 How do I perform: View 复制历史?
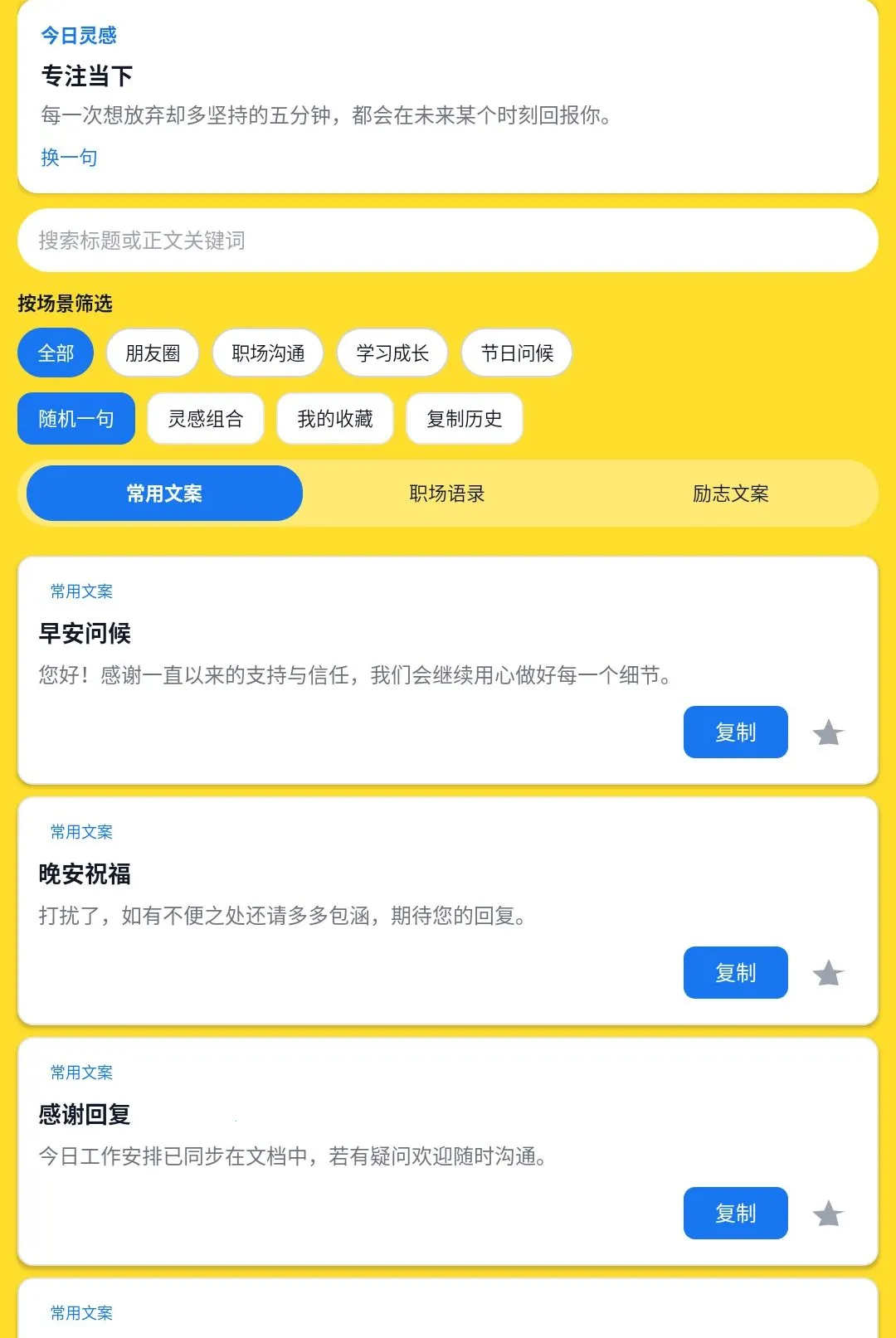[465, 418]
